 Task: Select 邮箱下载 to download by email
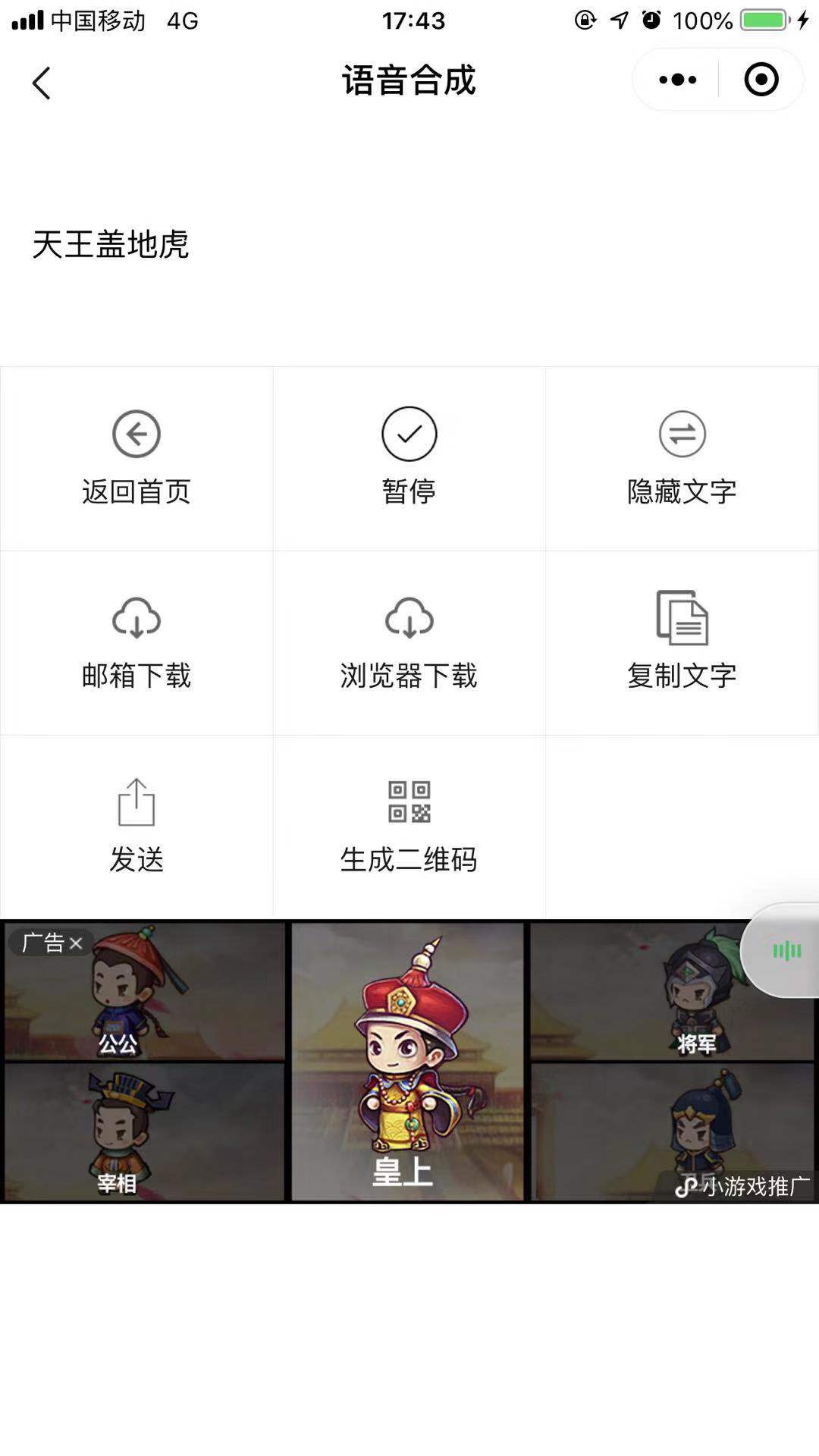(136, 642)
